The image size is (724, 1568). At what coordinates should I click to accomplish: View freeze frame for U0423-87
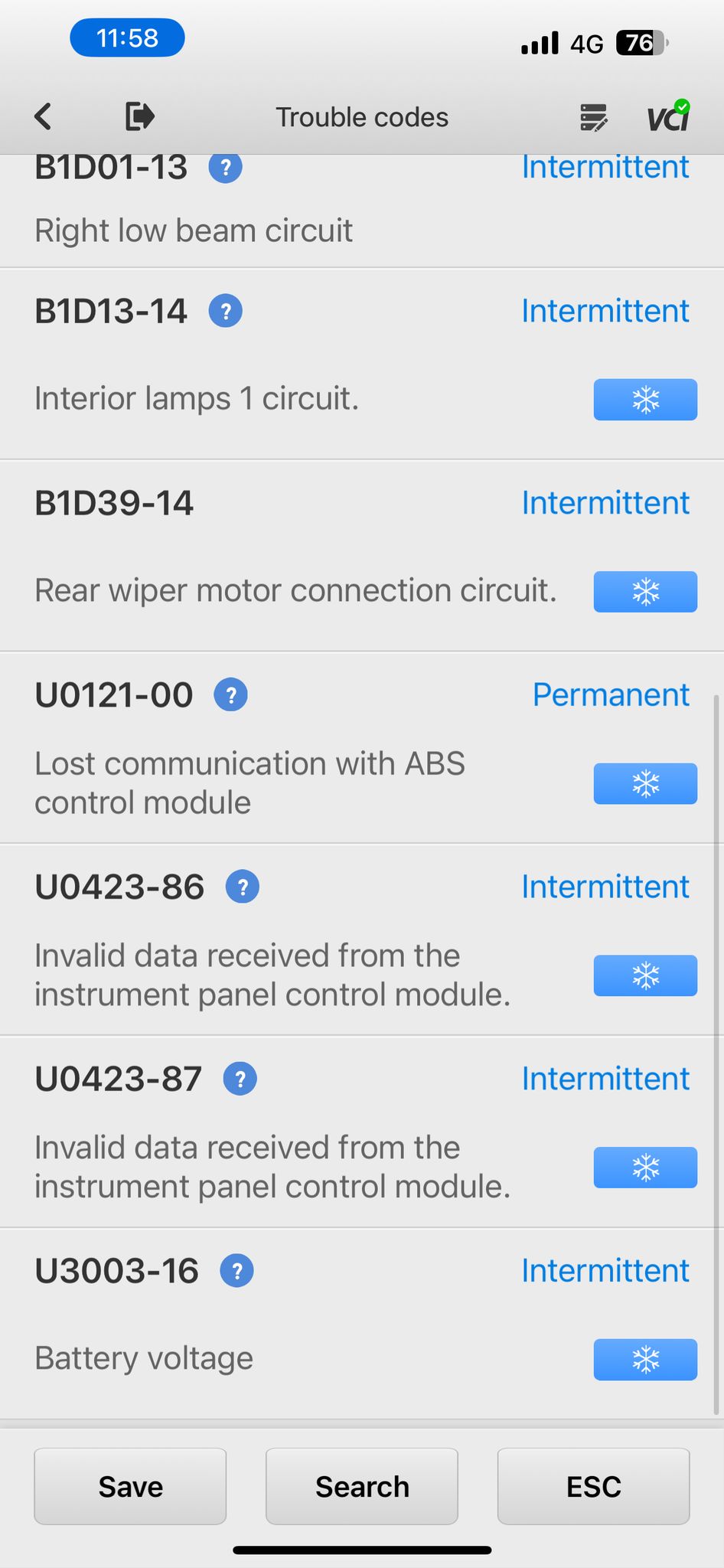pyautogui.click(x=645, y=1168)
